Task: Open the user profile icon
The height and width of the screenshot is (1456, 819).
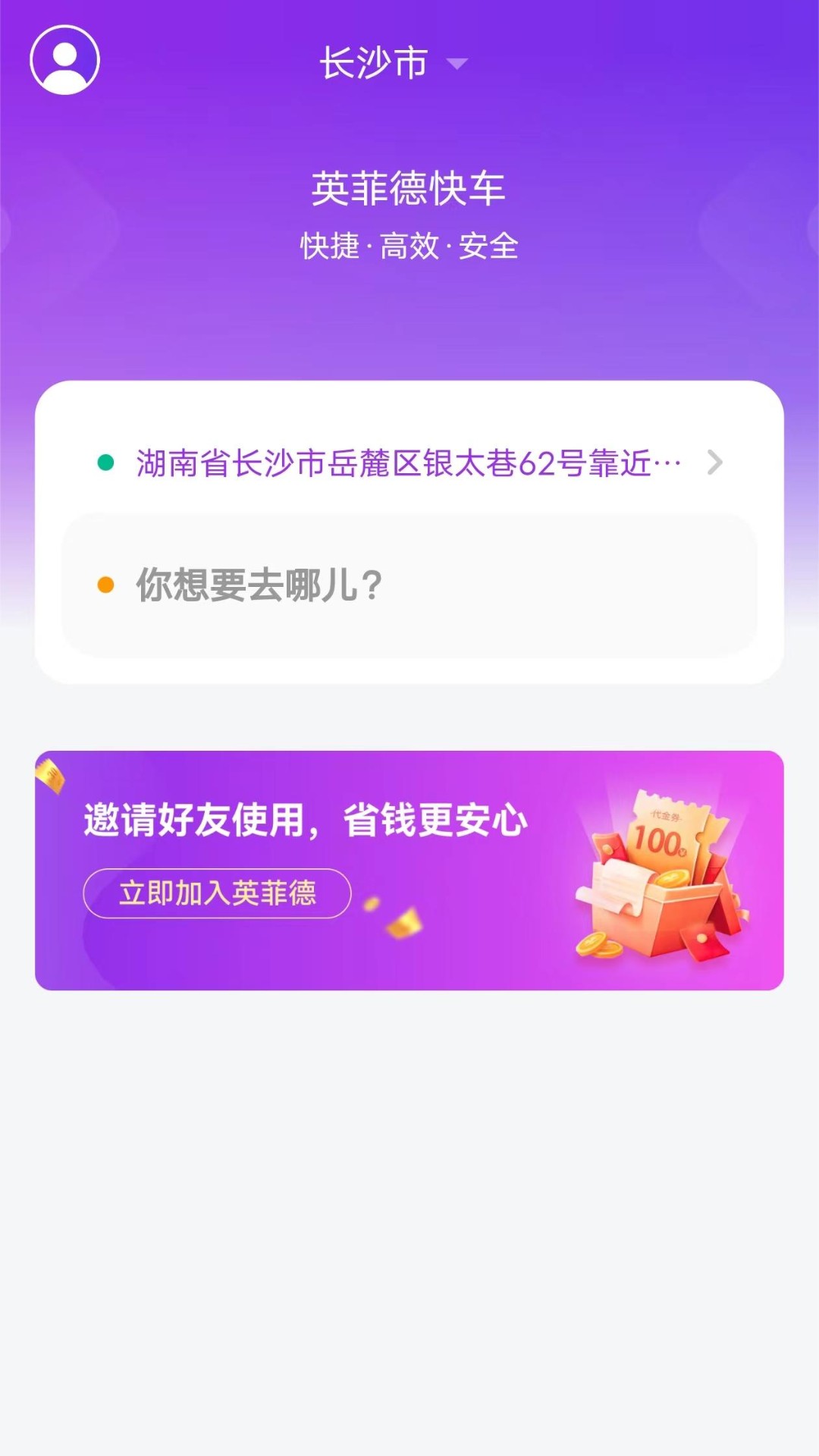Action: click(x=64, y=60)
